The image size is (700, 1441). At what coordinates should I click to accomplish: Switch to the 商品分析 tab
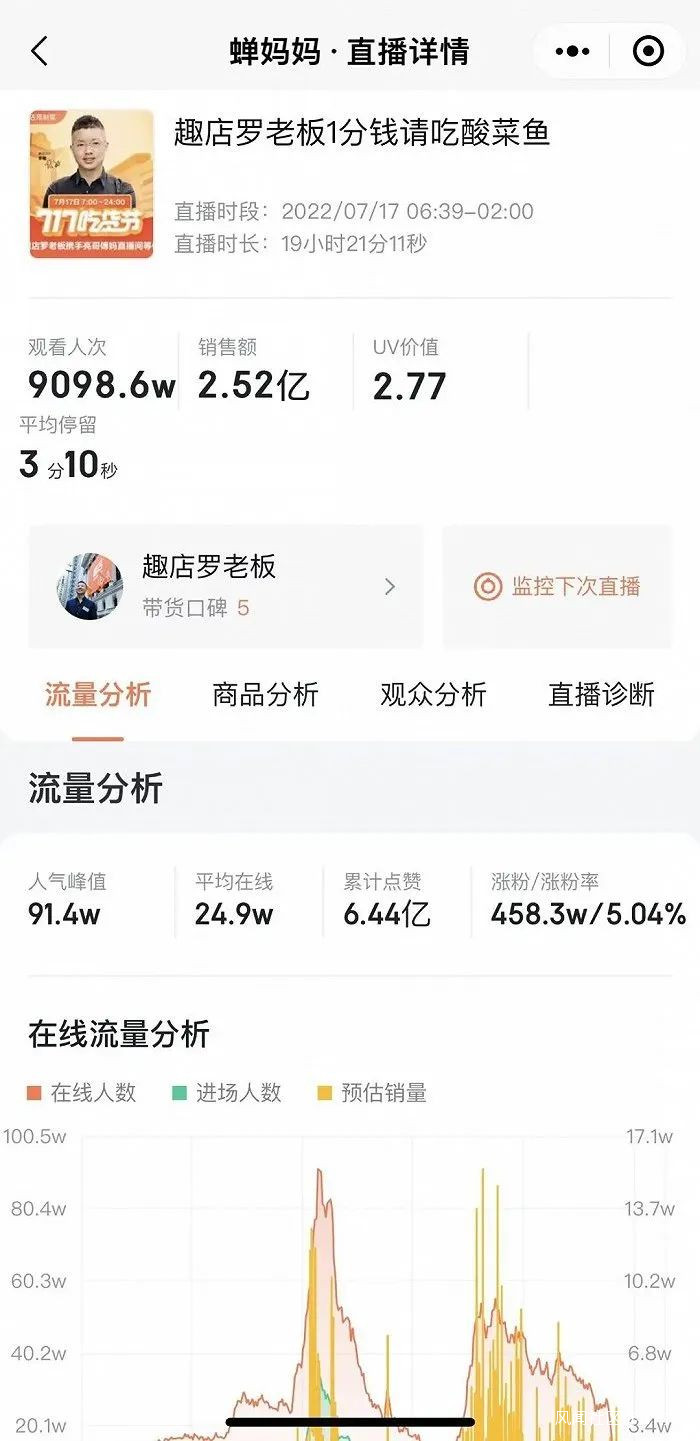click(265, 694)
